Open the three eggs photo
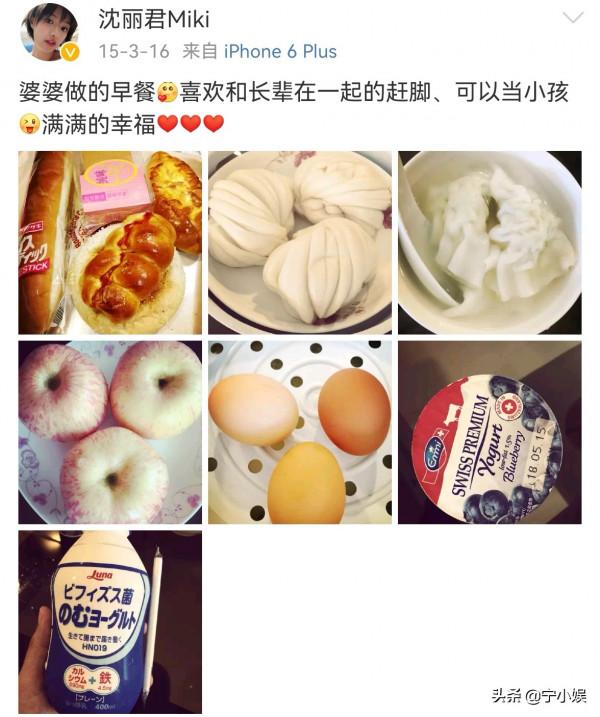Screen dimensions: 600x717 (x=300, y=432)
